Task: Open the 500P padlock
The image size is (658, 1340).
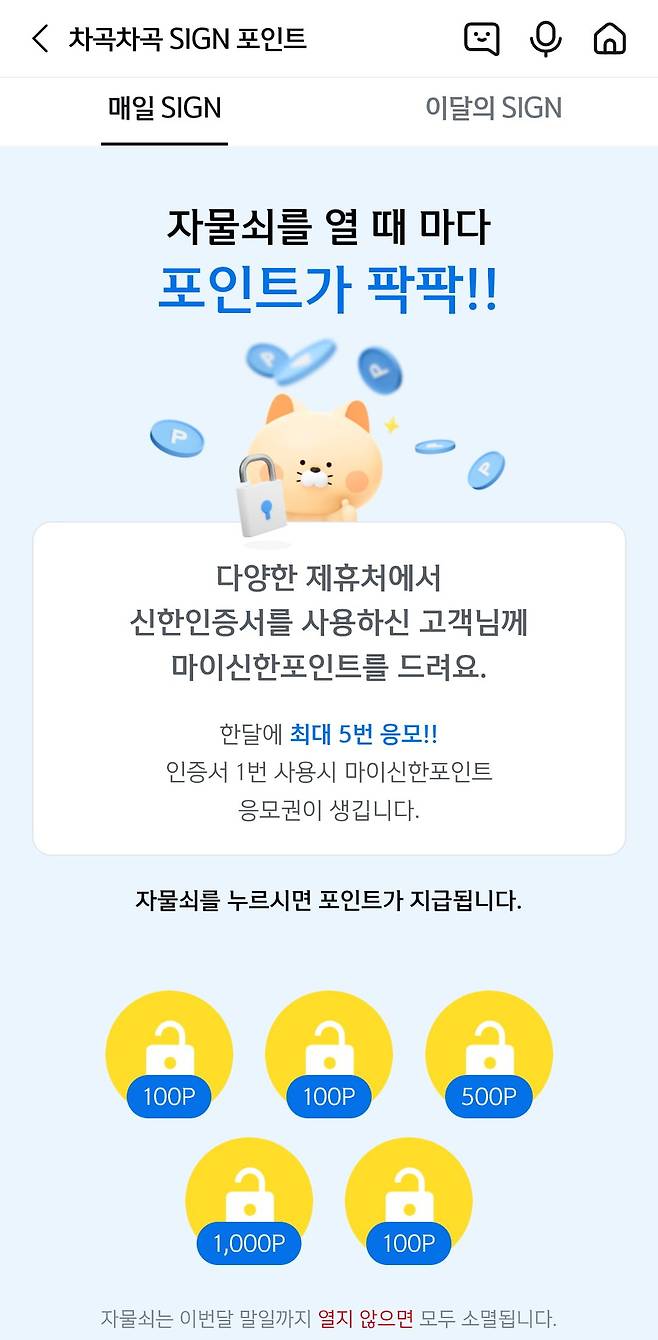Action: click(x=489, y=1054)
